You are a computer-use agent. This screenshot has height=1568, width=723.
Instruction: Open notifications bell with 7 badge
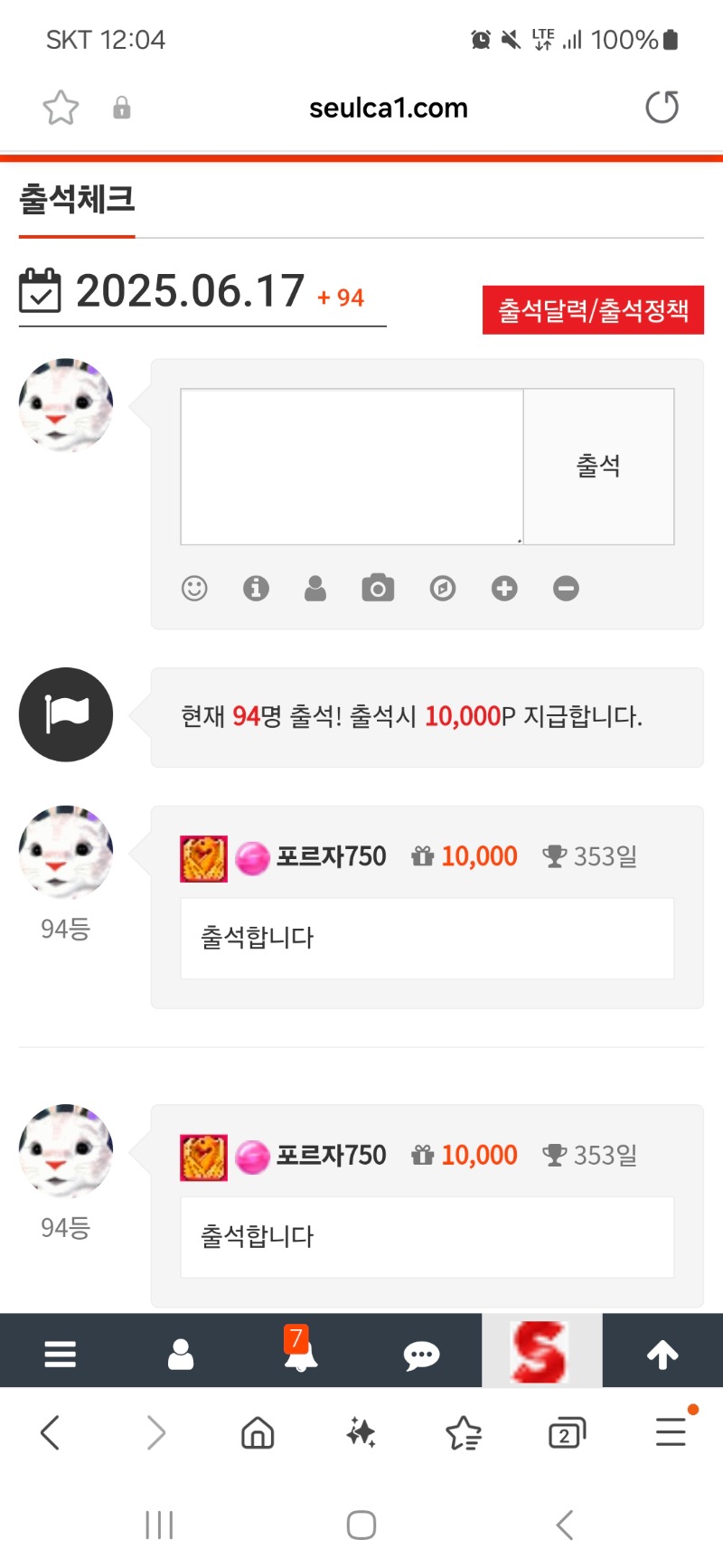coord(300,1352)
